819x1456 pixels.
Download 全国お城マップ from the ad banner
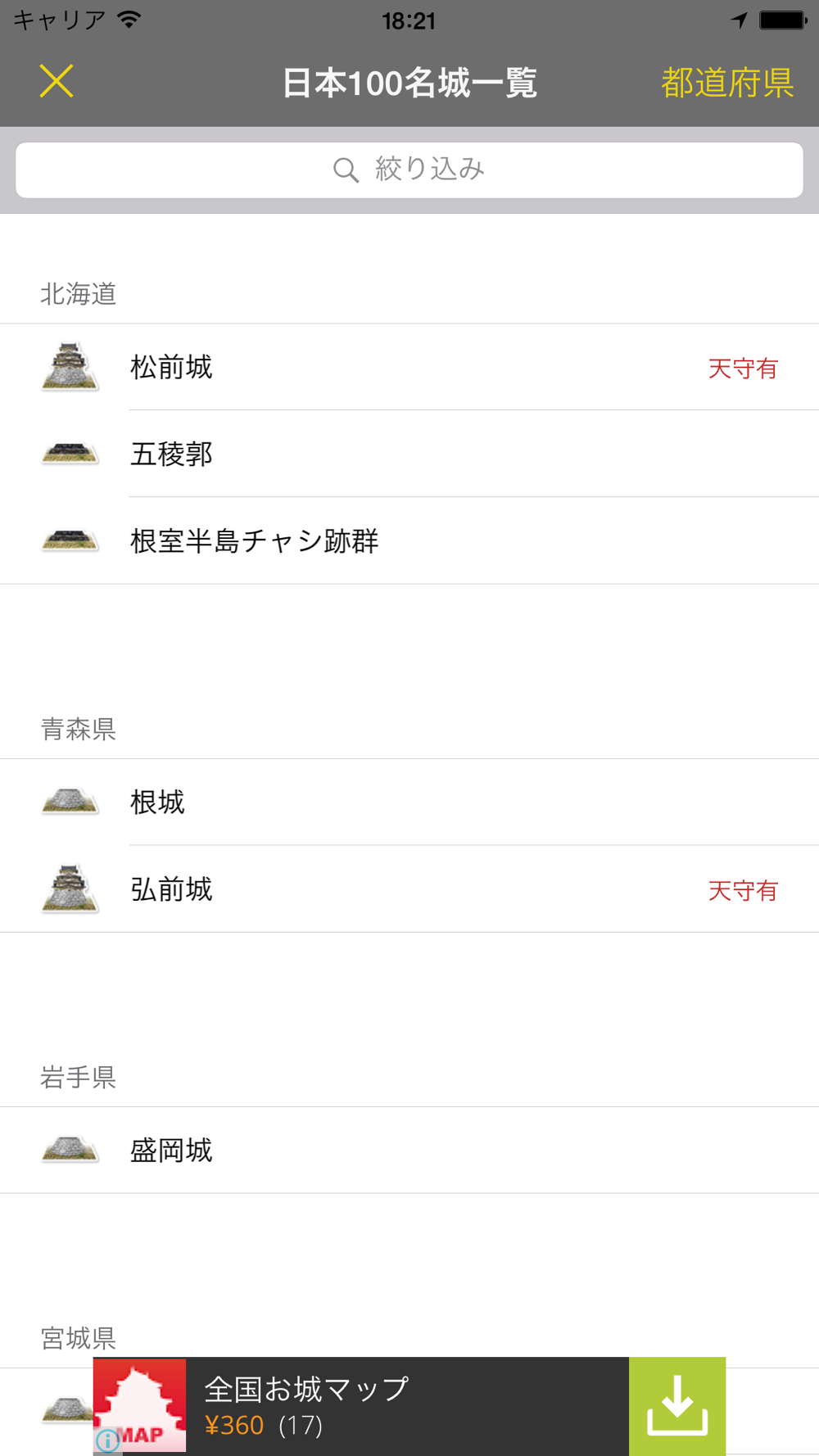676,1406
